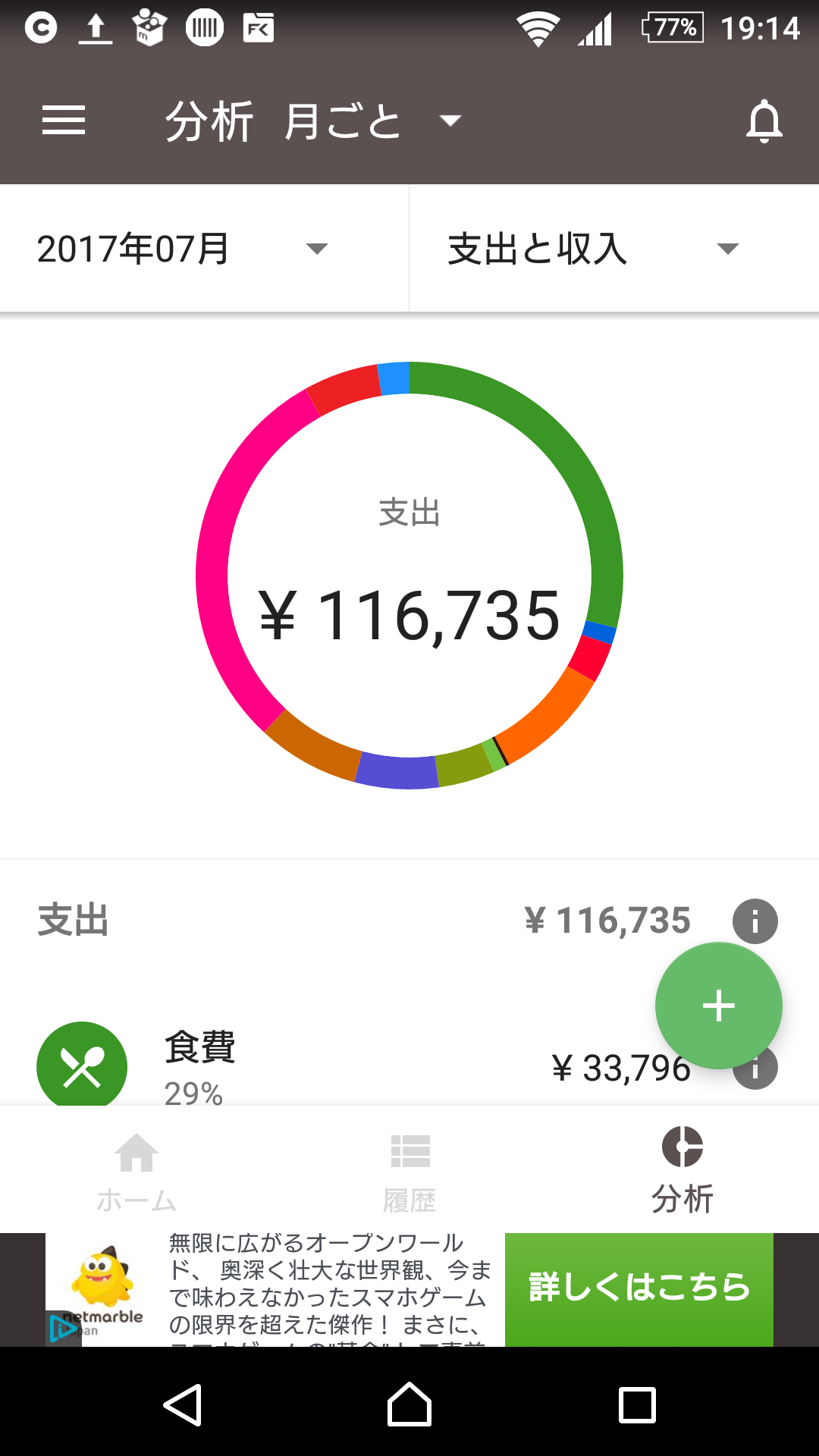The image size is (819, 1456).
Task: Open the hamburger drawer menu
Action: pos(64,121)
